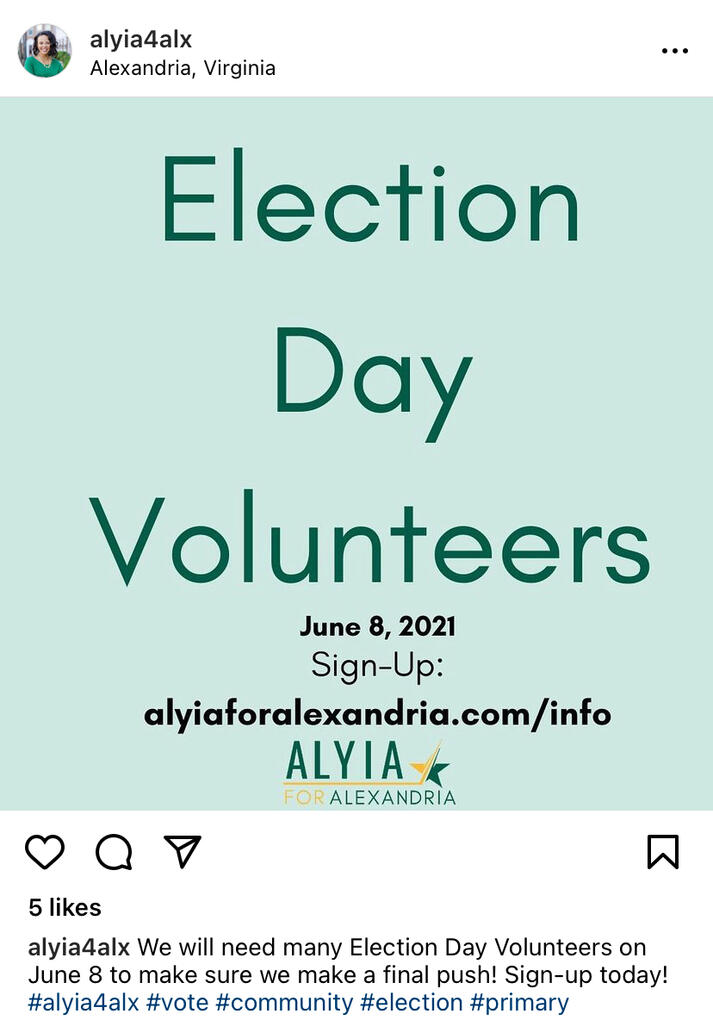Like the Election Day Volunteers post
713x1020 pixels.
click(45, 852)
